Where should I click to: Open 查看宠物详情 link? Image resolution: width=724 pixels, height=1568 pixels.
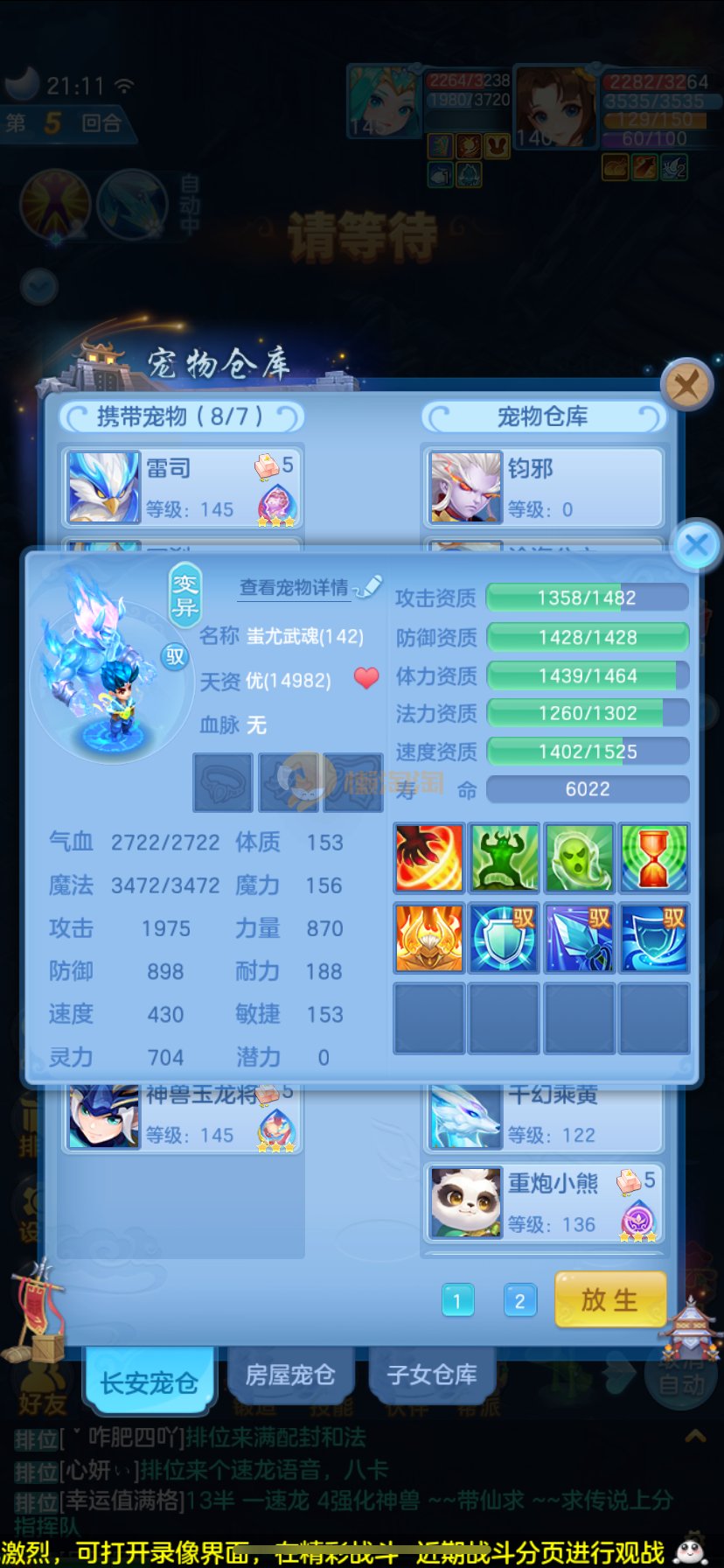pyautogui.click(x=295, y=587)
